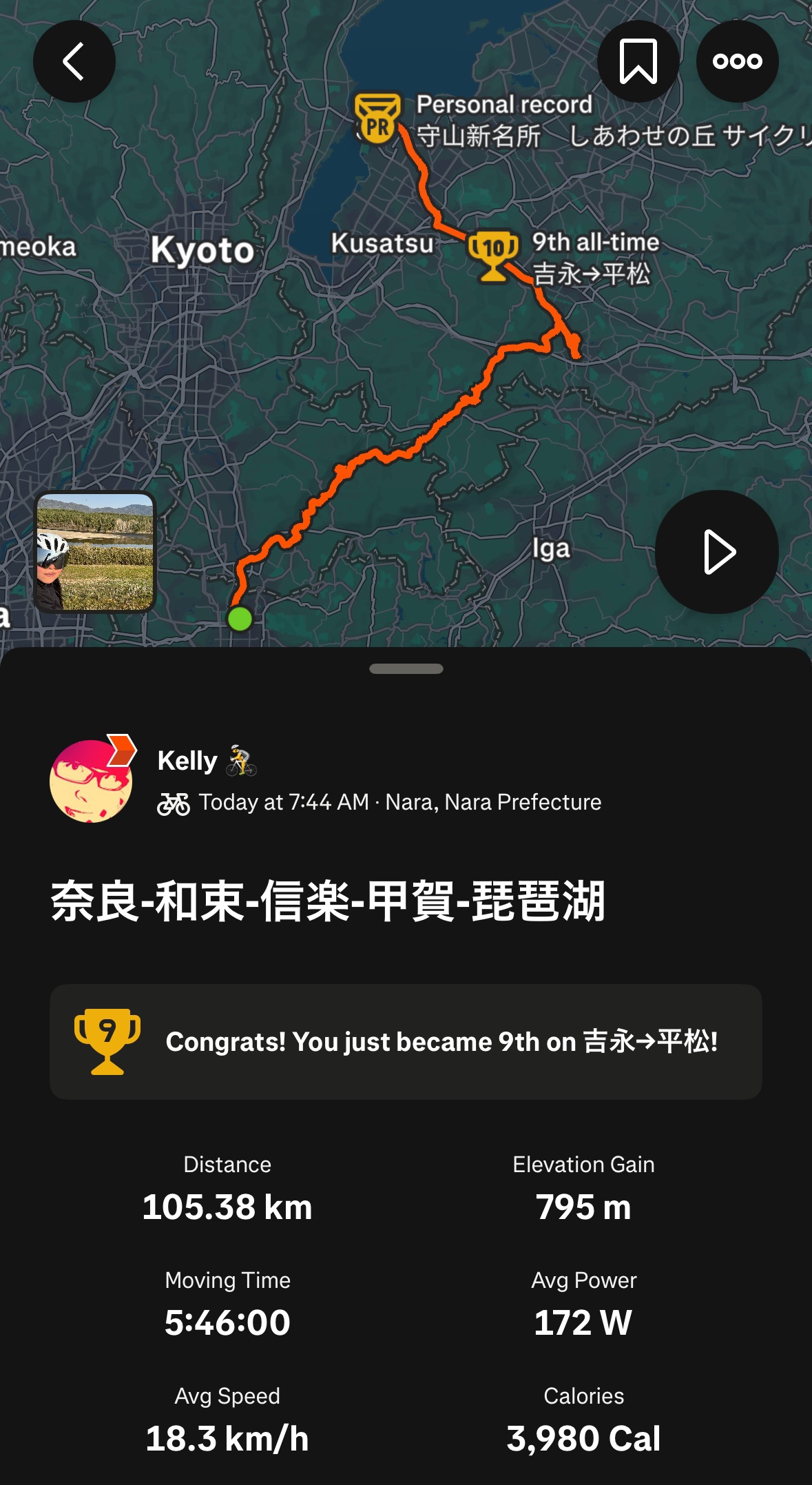Tap the Personal record PR marker on map
This screenshot has height=1485, width=812.
click(x=377, y=119)
